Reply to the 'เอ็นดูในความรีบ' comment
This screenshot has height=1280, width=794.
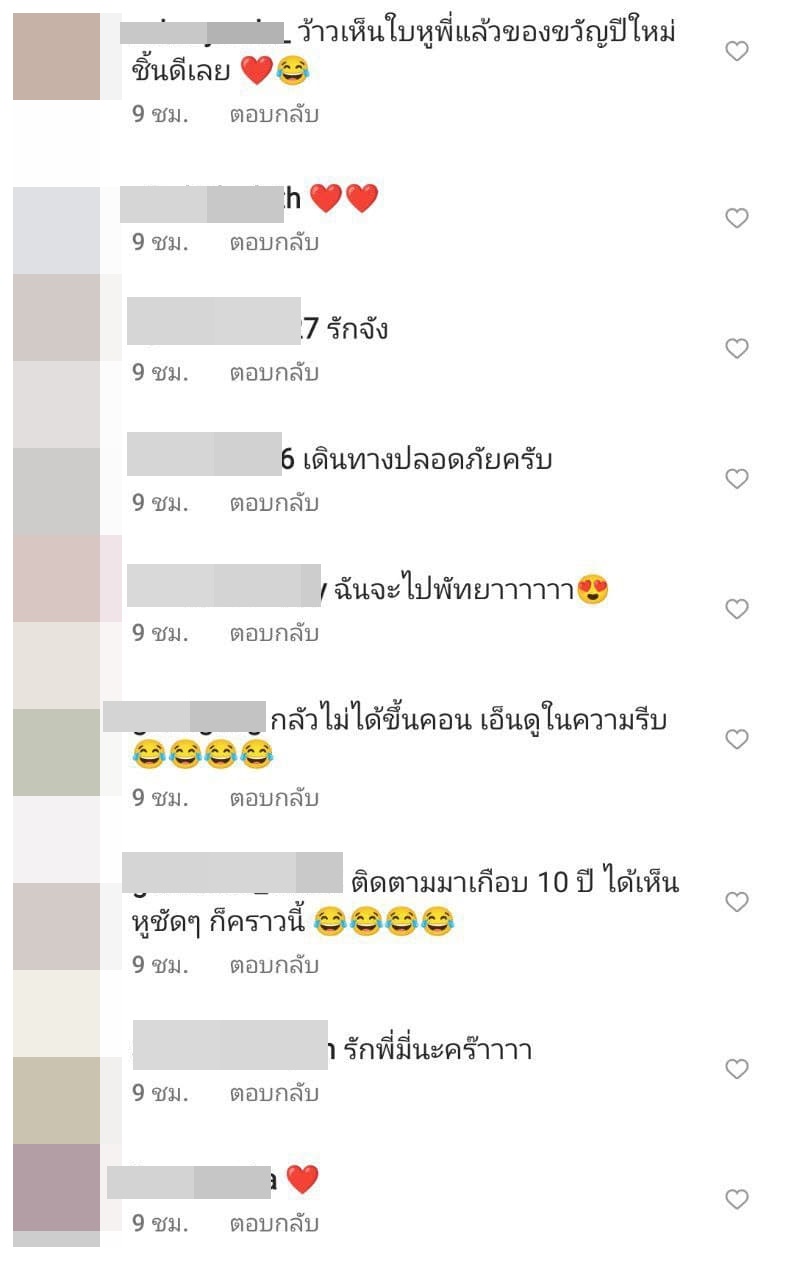point(274,799)
